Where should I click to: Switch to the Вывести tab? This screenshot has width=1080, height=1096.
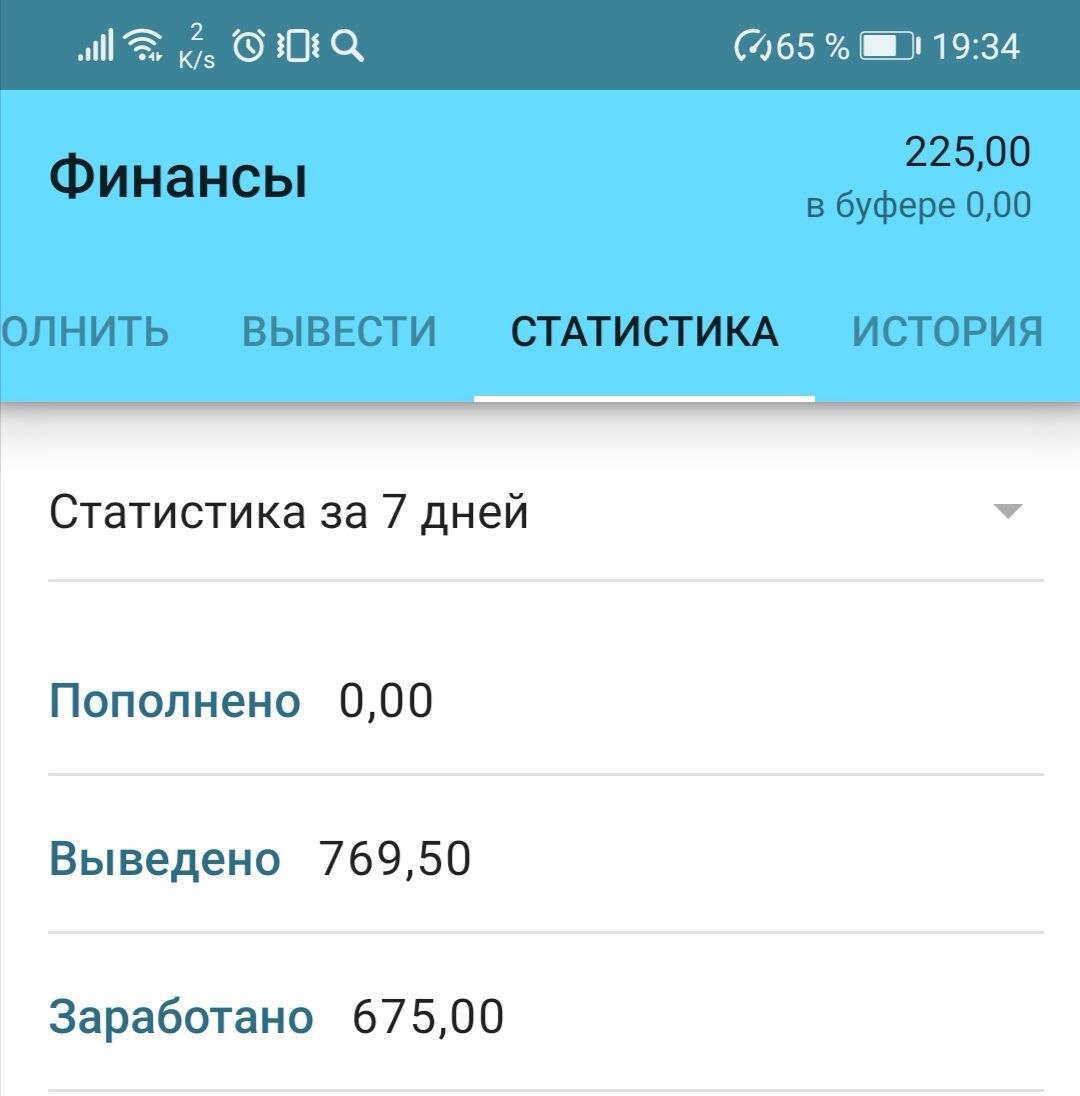(x=339, y=331)
